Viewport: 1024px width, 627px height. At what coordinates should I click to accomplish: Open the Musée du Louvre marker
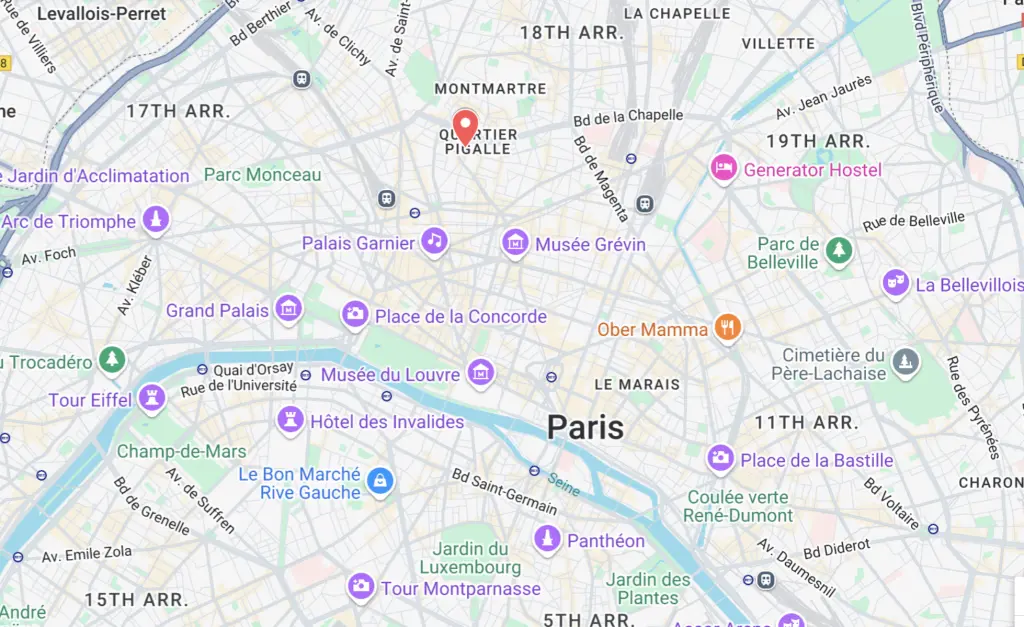point(481,373)
